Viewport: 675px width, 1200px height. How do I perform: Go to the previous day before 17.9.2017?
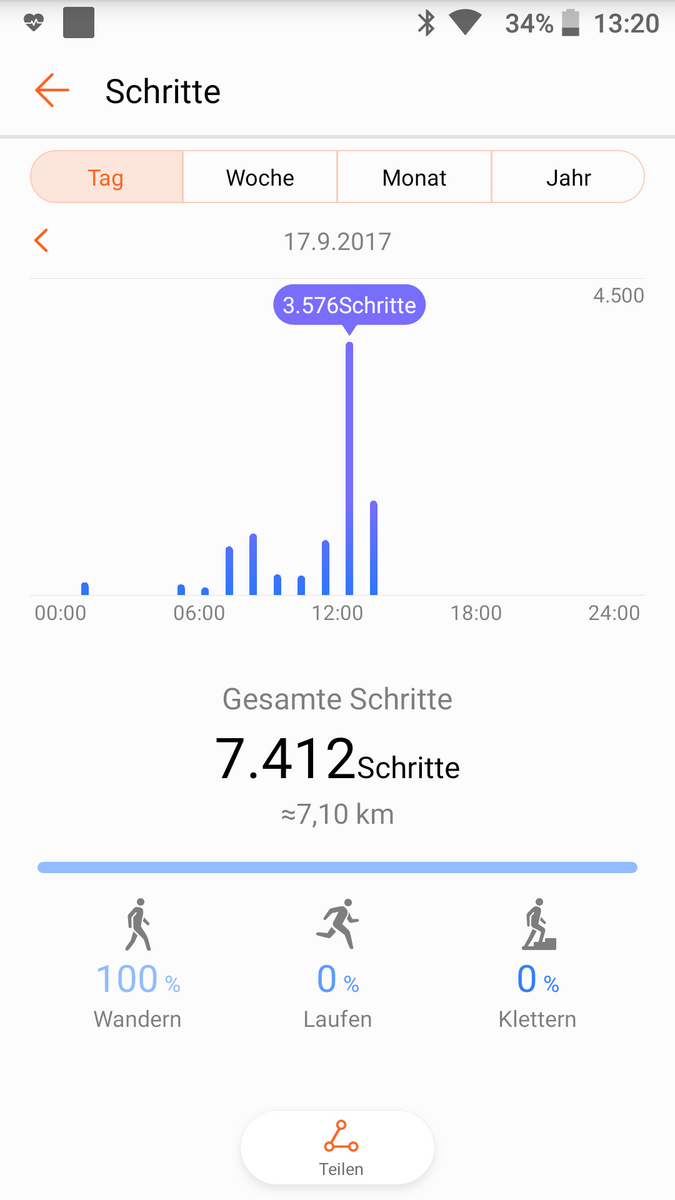click(41, 240)
